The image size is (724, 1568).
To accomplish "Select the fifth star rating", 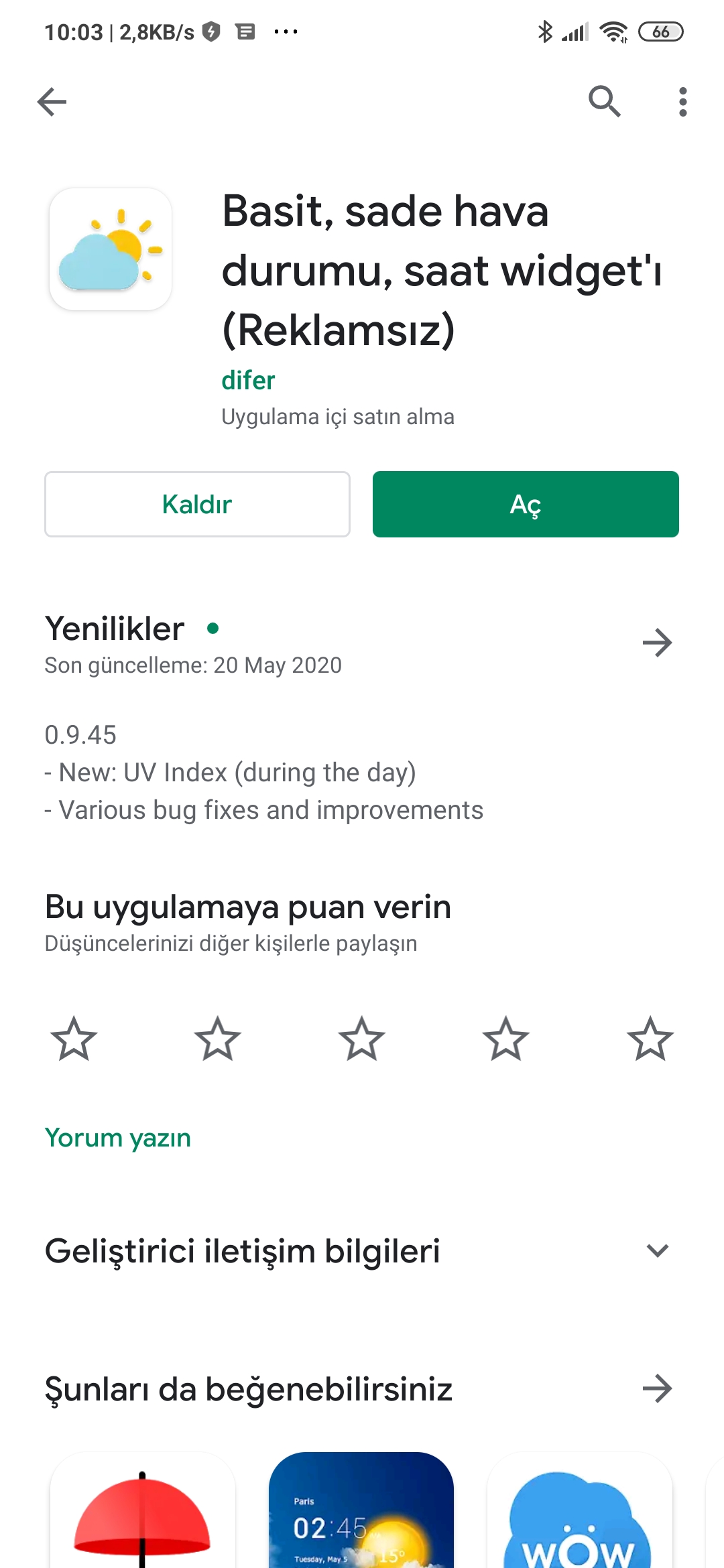I will click(650, 1039).
